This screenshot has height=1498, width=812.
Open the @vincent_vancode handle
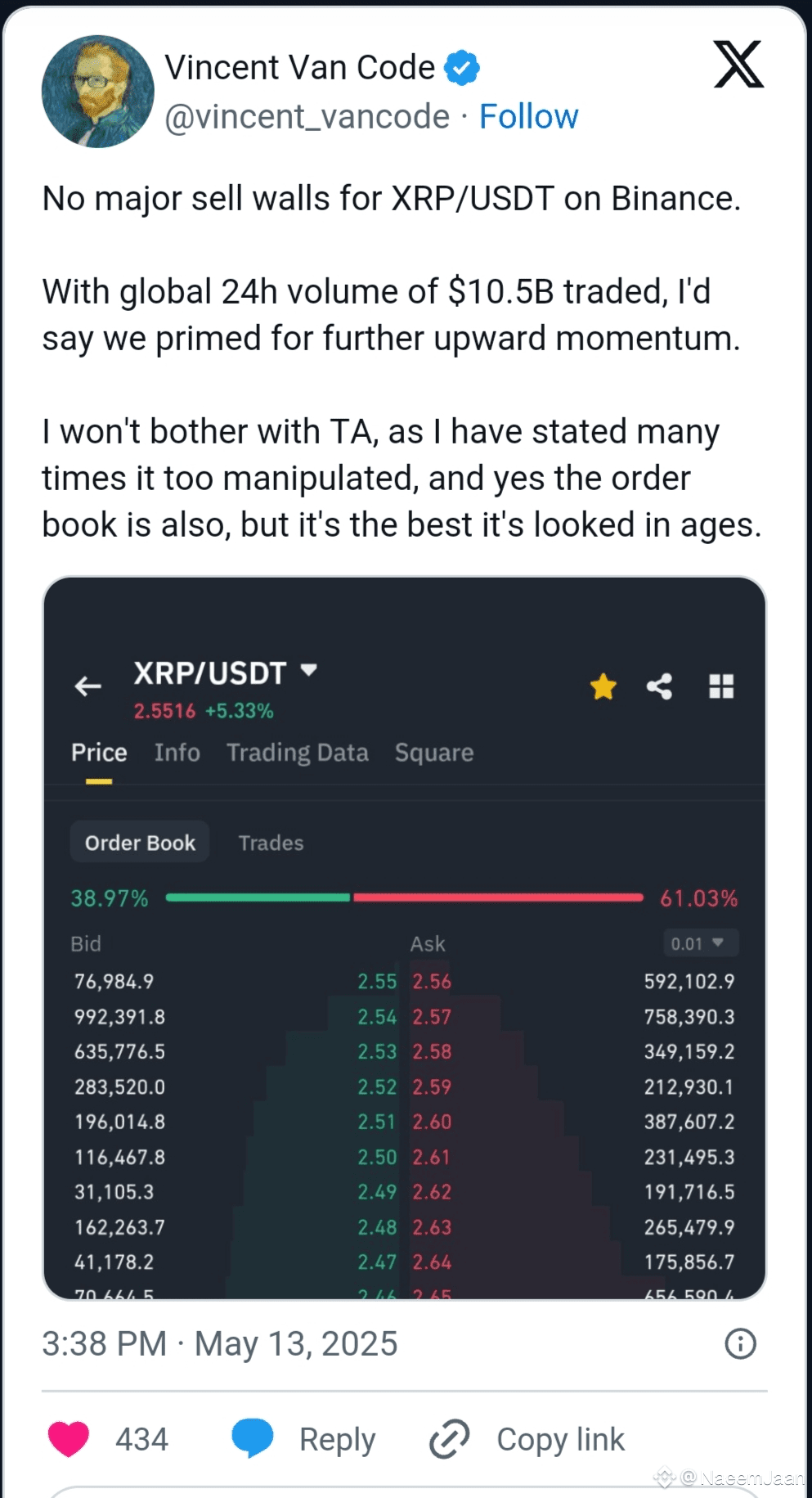tap(307, 117)
